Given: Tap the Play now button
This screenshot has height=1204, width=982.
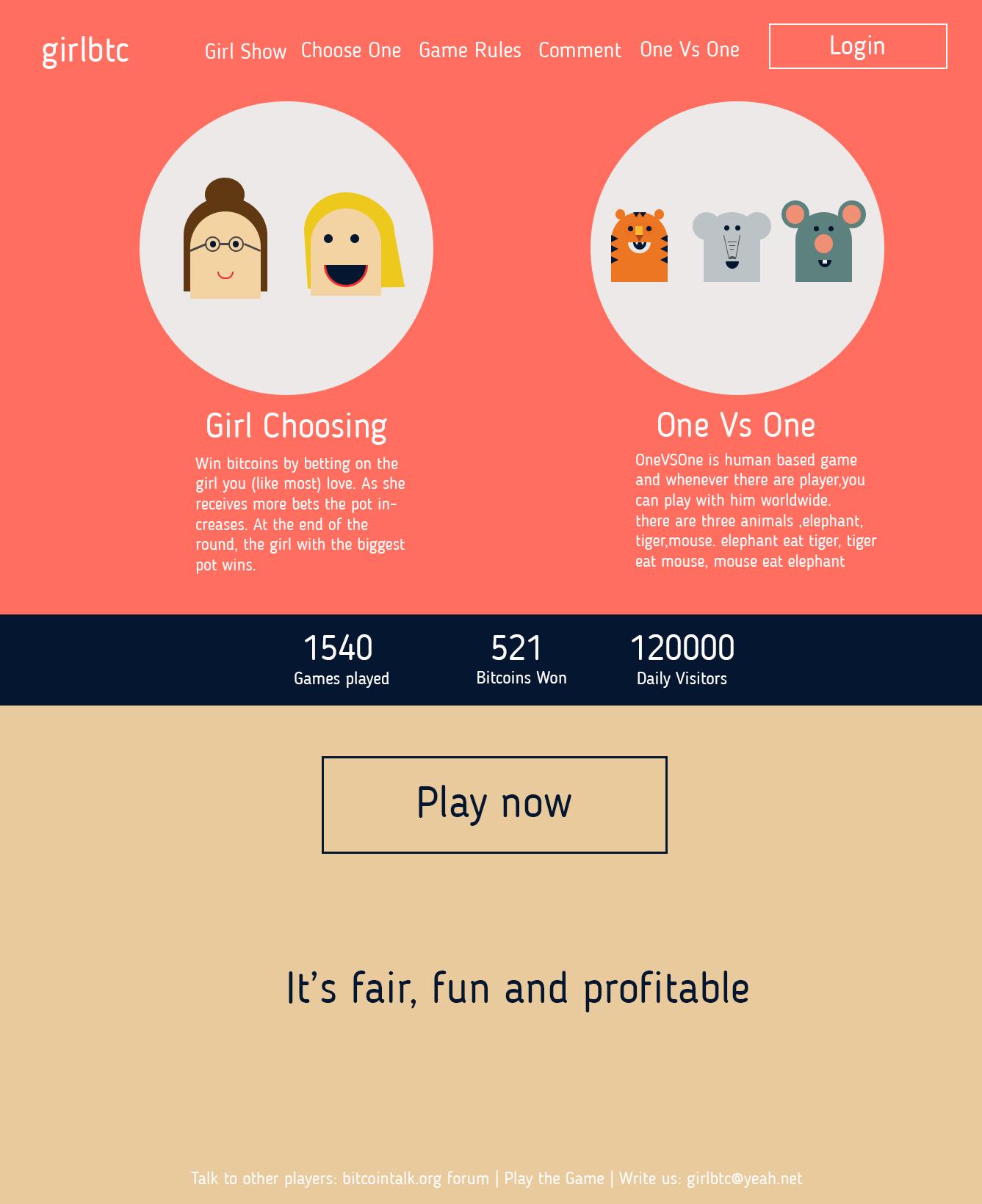Looking at the screenshot, I should click(494, 805).
